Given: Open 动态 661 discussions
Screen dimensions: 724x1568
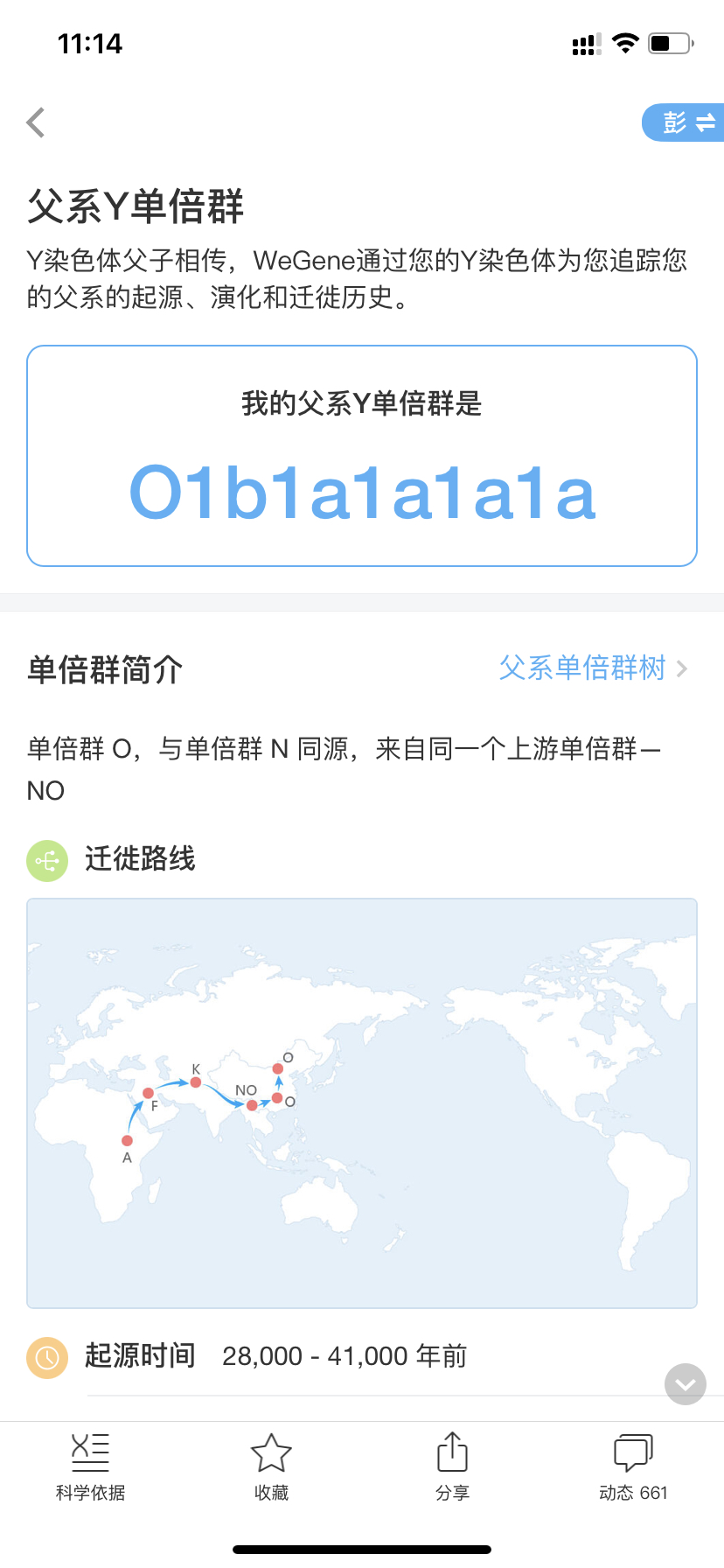Looking at the screenshot, I should (633, 1467).
